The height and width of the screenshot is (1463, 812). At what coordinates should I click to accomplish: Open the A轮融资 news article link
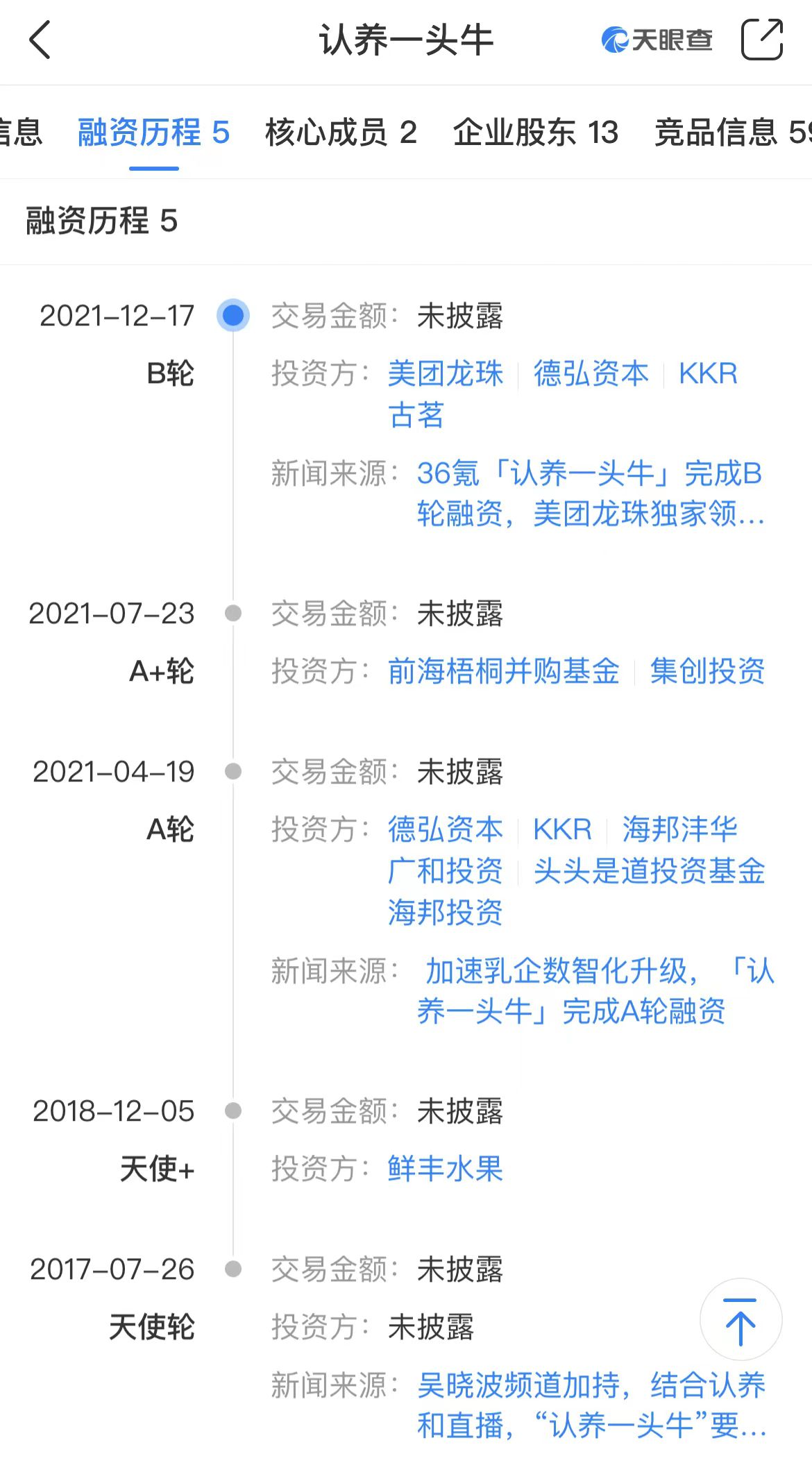click(595, 991)
